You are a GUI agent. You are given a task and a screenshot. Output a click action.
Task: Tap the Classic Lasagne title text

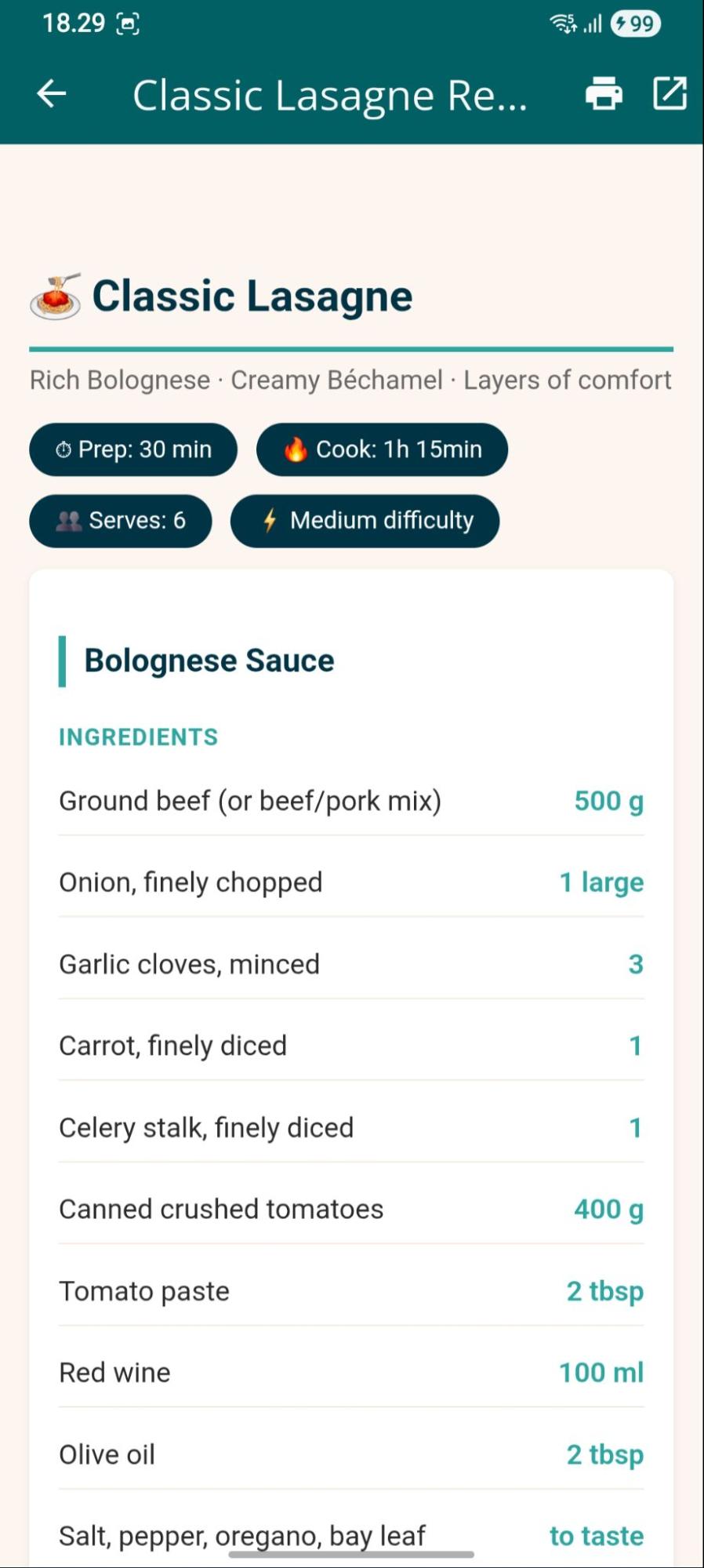pyautogui.click(x=252, y=297)
